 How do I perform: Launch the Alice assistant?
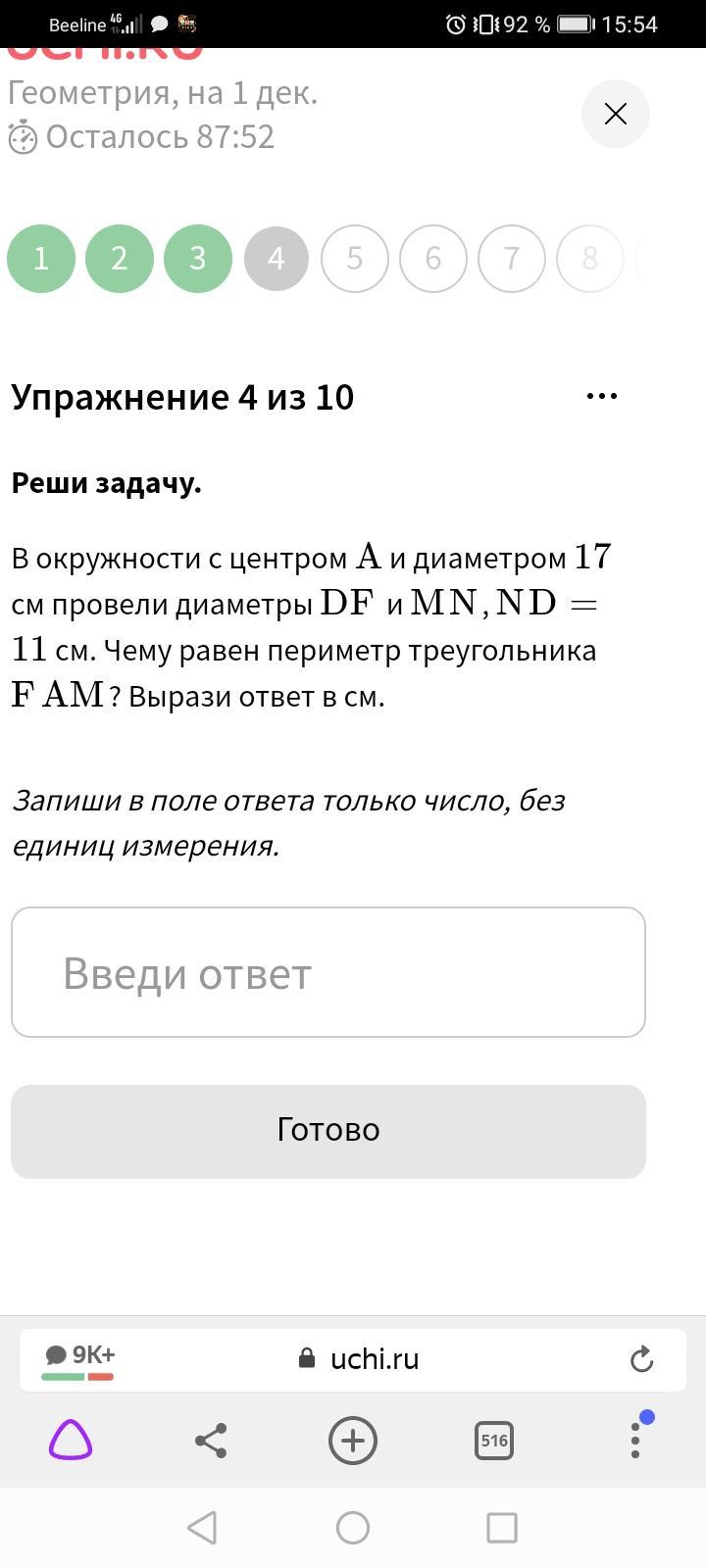(x=71, y=1441)
